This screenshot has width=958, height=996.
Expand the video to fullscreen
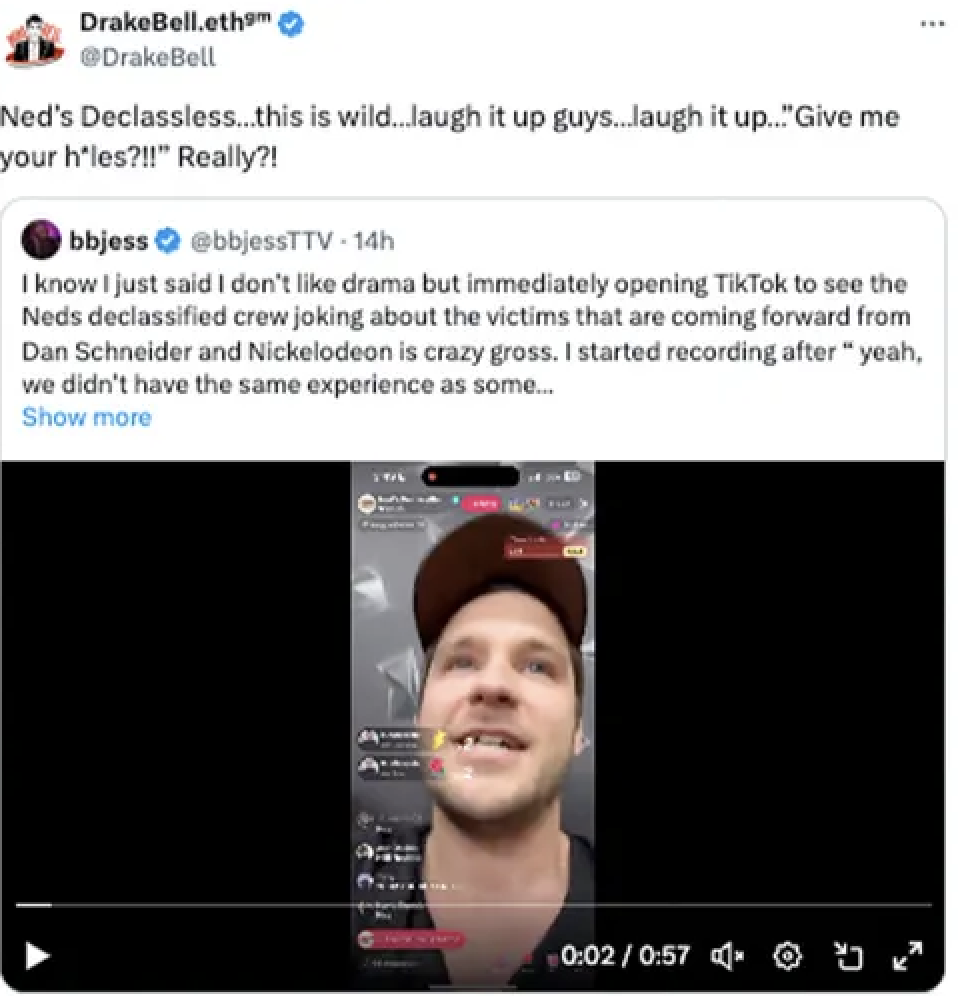click(907, 955)
